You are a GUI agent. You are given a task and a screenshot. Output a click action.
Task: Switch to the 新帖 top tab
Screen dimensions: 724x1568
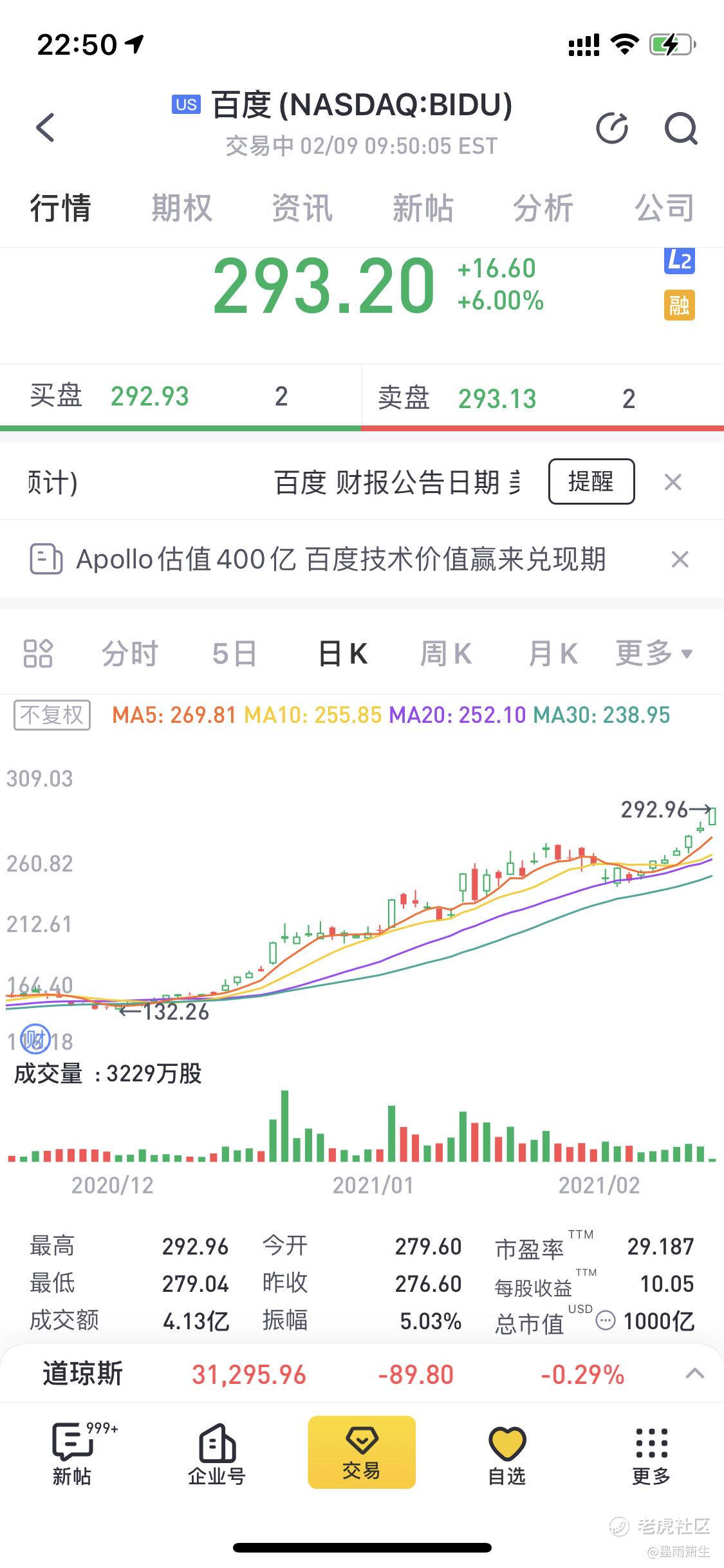click(423, 208)
